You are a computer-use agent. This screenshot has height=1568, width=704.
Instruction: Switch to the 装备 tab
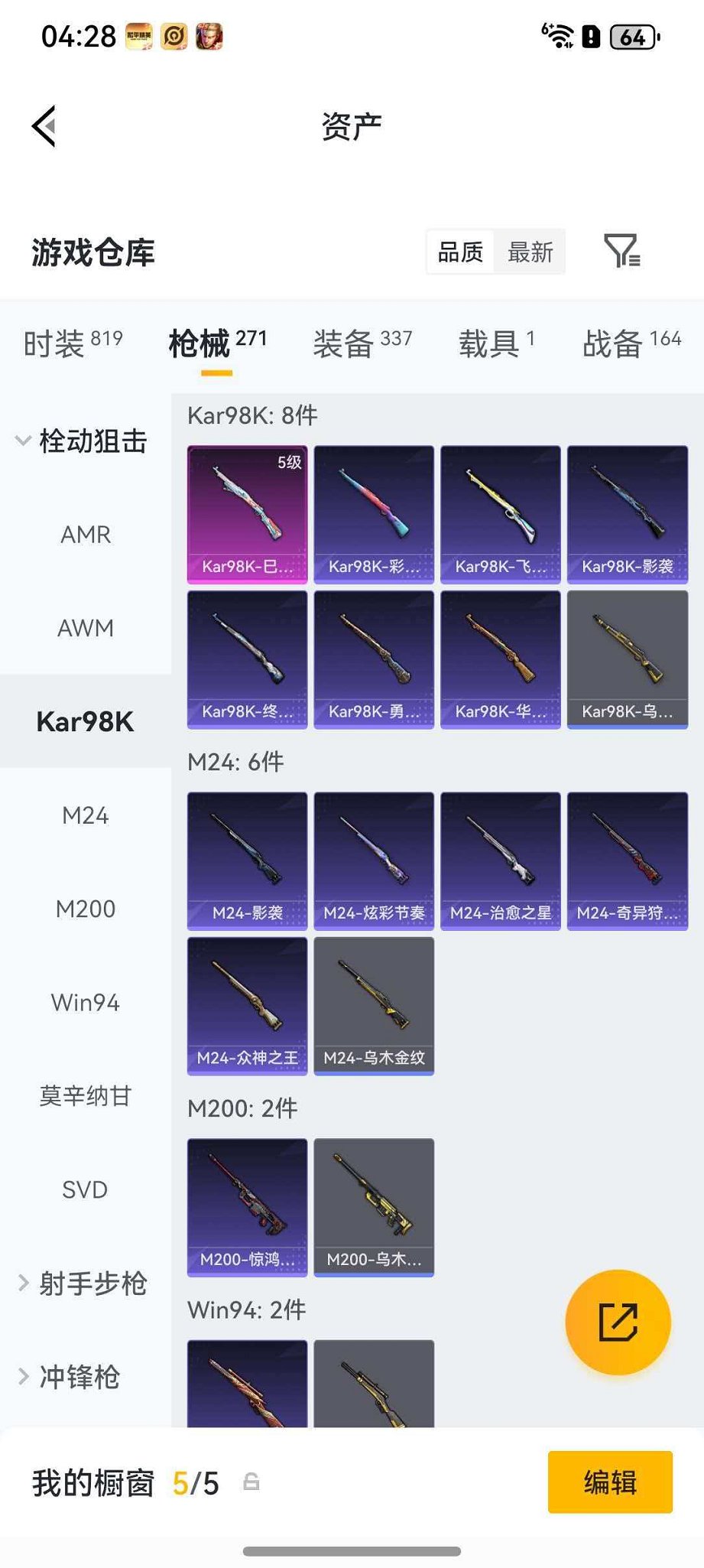coord(342,342)
